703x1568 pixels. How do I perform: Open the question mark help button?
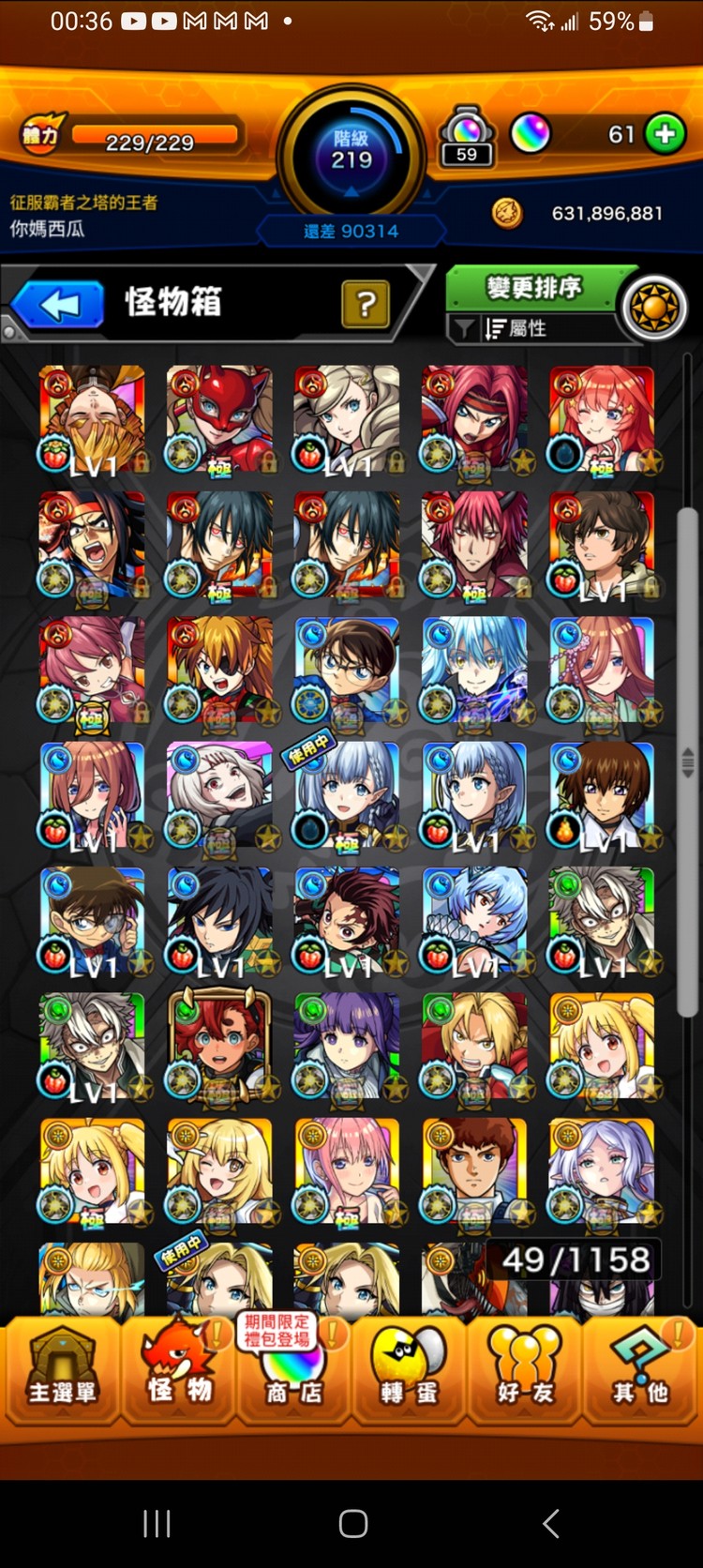point(366,304)
